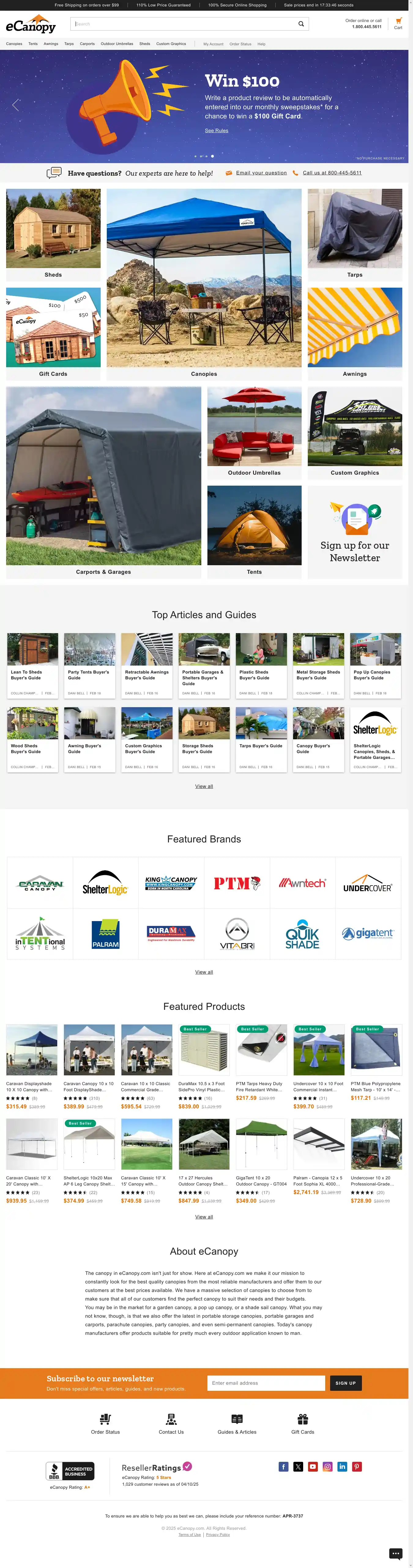Viewport: 413px width, 1568px height.
Task: Open the Contact Us footer link
Action: click(x=171, y=1424)
